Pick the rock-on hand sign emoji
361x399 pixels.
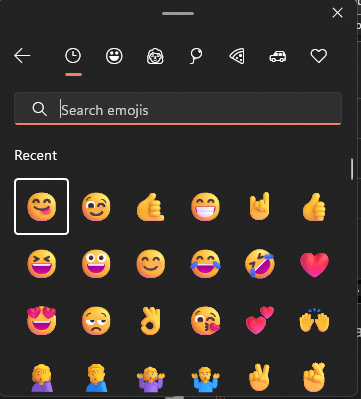pyautogui.click(x=260, y=206)
